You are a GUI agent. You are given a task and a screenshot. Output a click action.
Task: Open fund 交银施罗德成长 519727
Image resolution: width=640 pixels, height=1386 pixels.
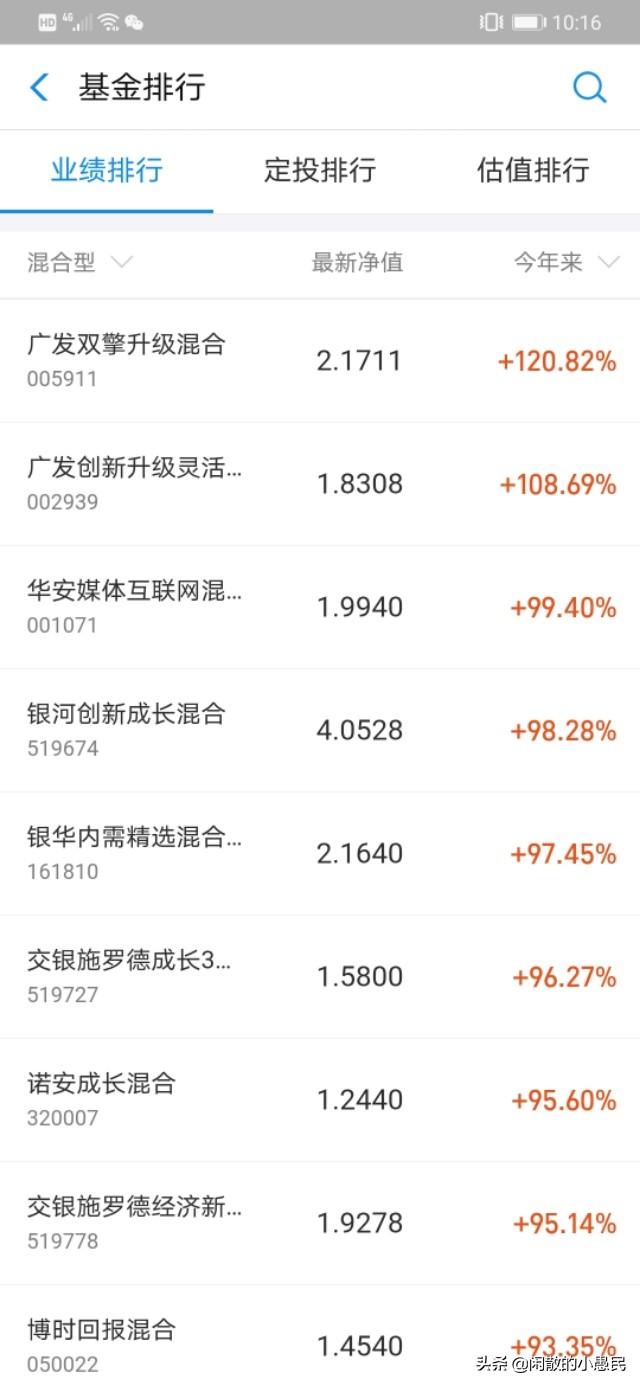click(320, 976)
